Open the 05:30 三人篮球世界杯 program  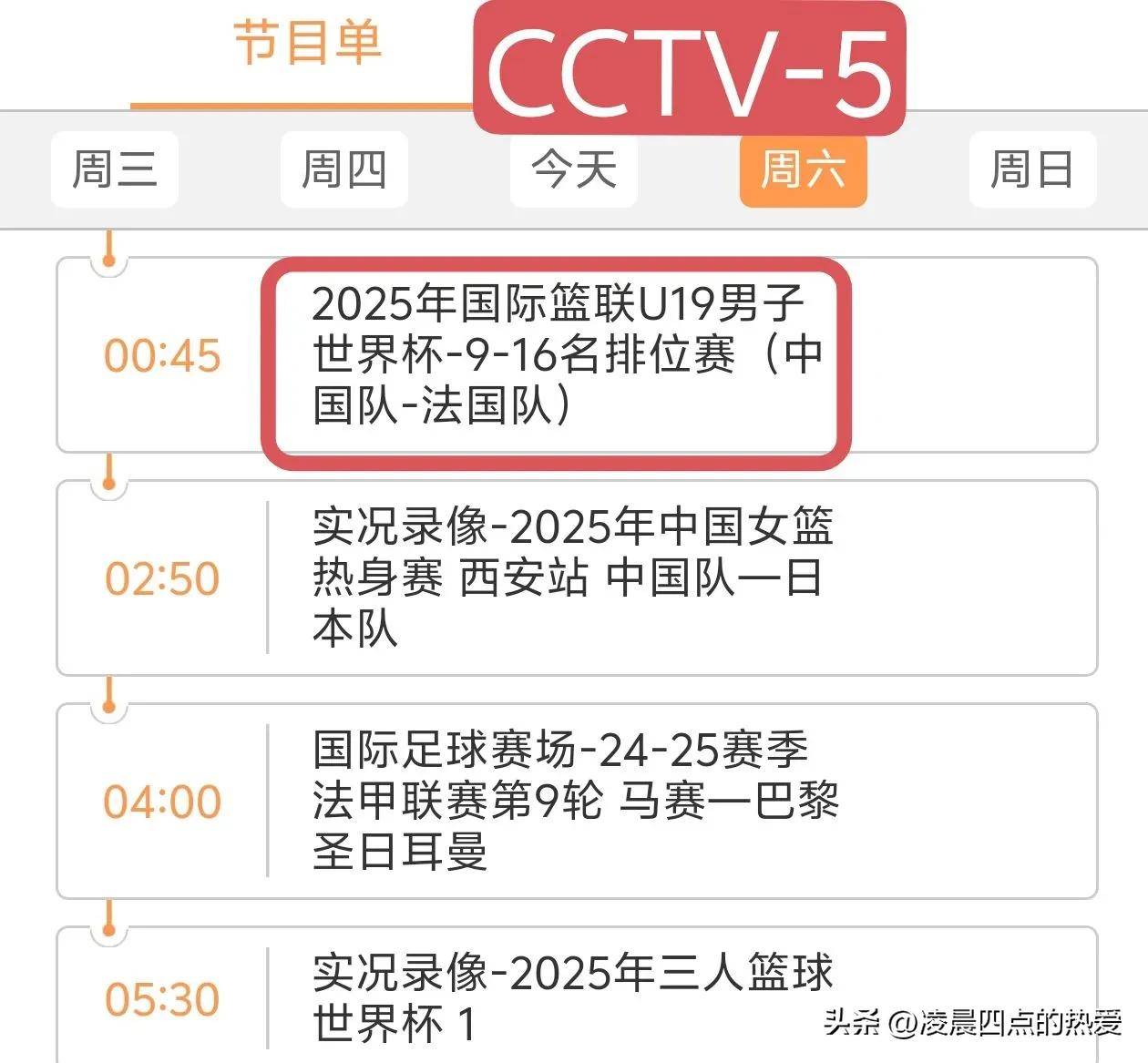click(x=574, y=997)
